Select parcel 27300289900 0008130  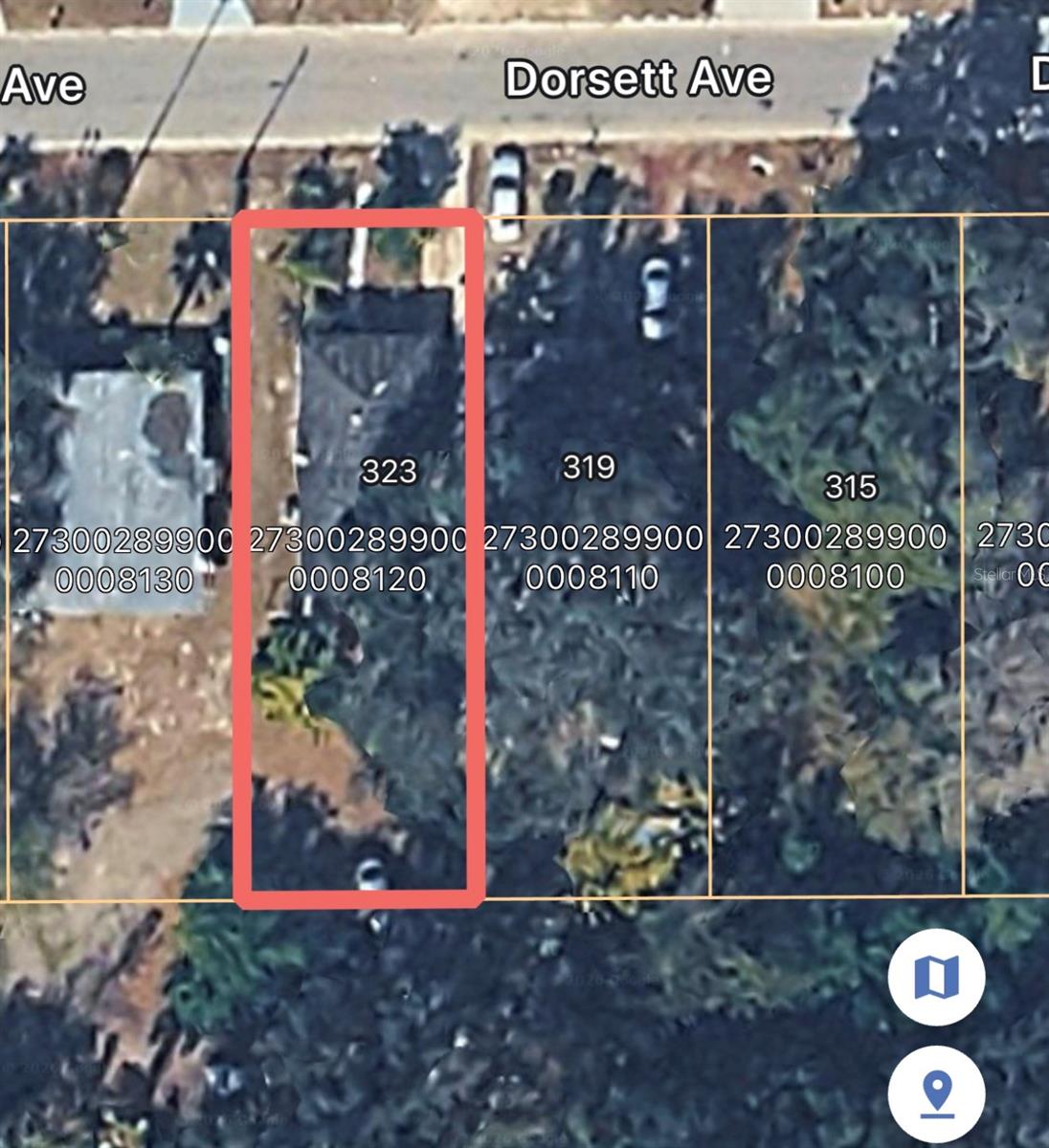tap(121, 560)
